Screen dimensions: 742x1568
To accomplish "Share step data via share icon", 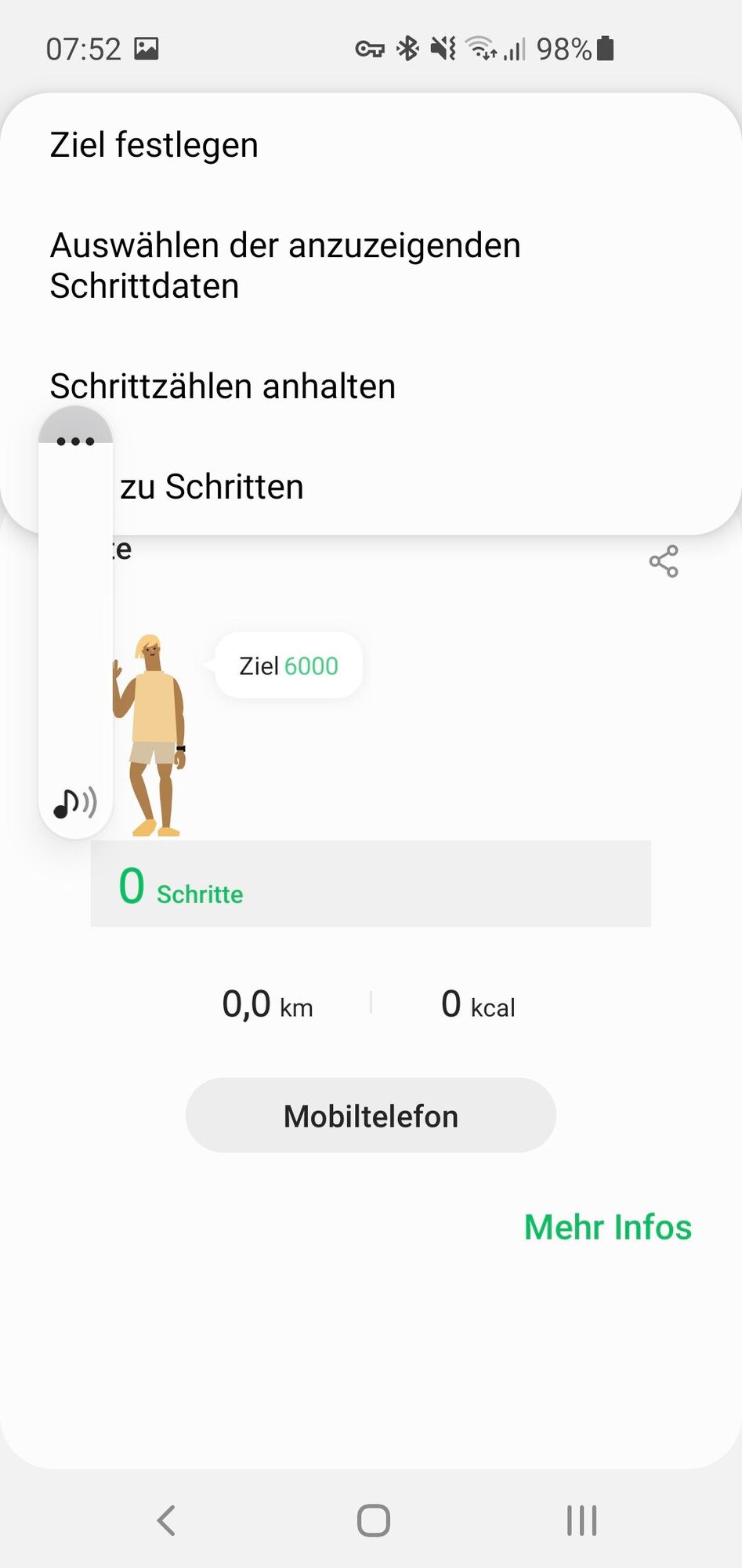I will tap(664, 561).
